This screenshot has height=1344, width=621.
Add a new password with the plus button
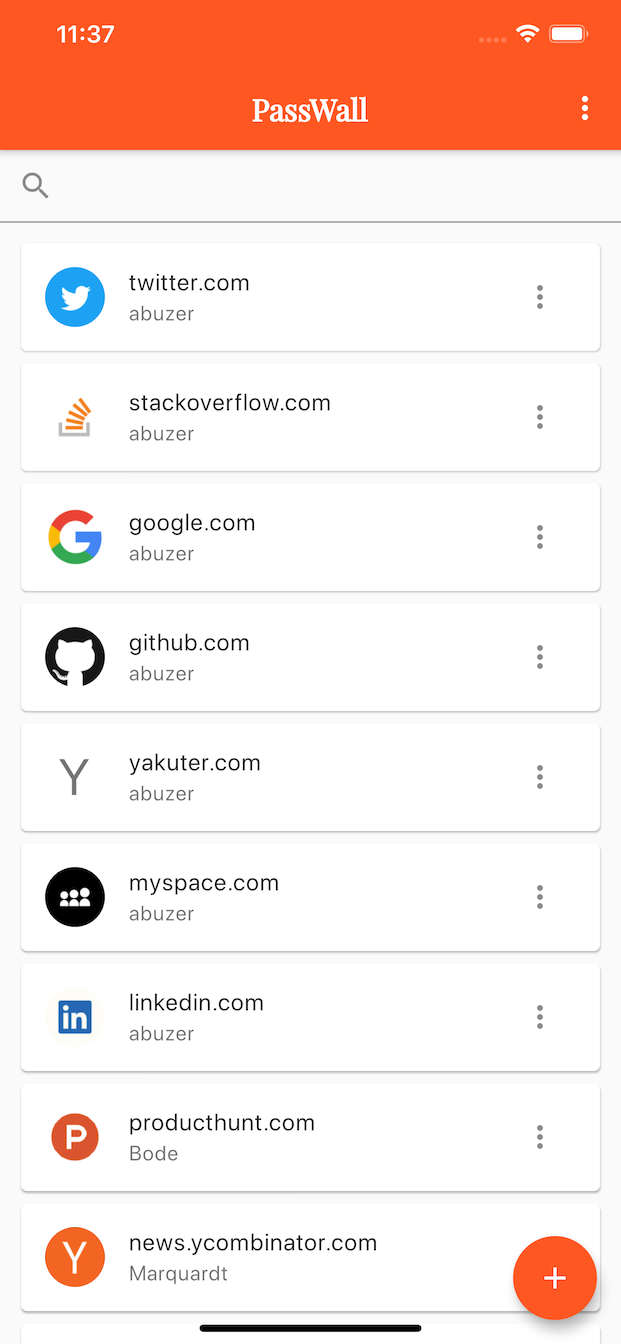tap(555, 1278)
